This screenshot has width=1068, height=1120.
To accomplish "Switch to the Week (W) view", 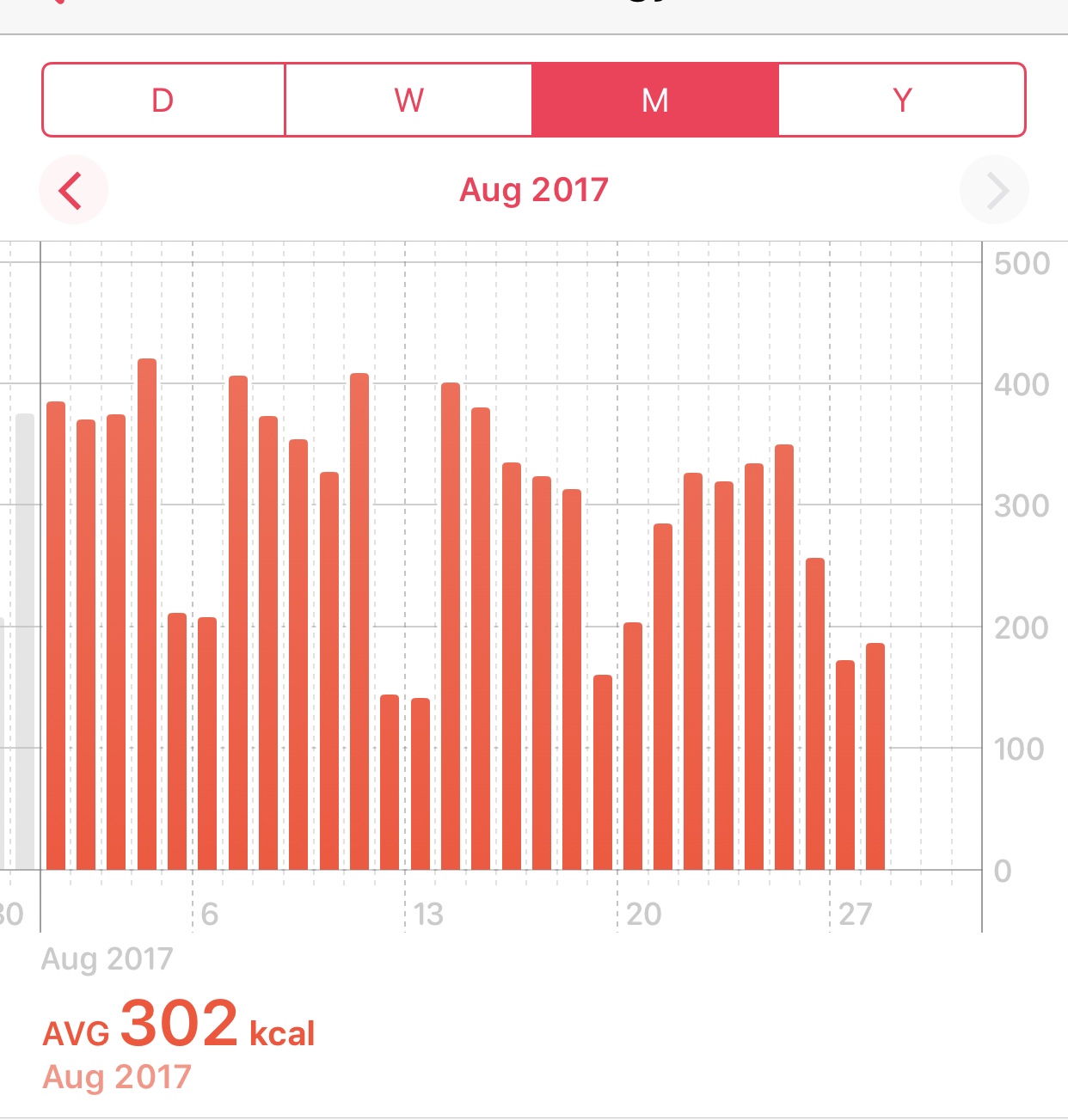I will 408,100.
